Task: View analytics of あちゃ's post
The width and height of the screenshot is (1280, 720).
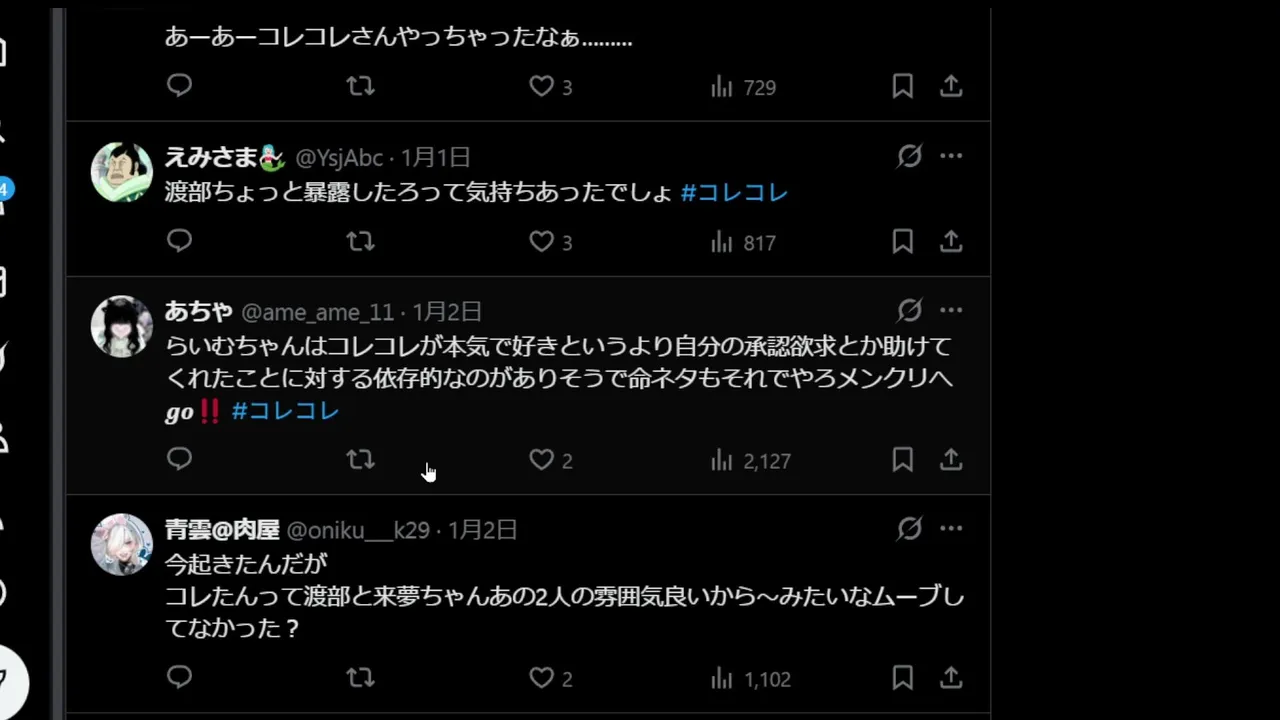Action: pyautogui.click(x=750, y=460)
